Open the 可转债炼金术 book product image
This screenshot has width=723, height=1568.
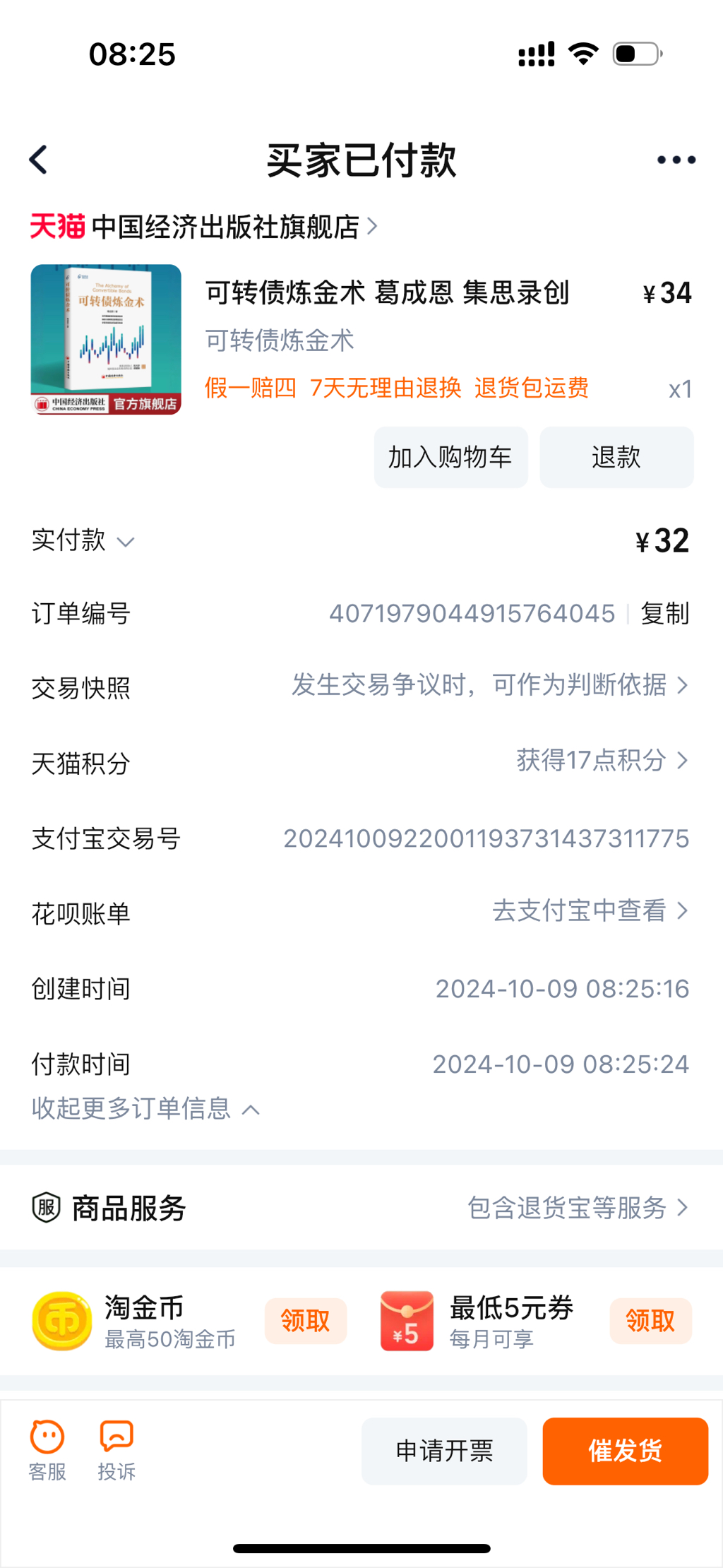tap(106, 339)
